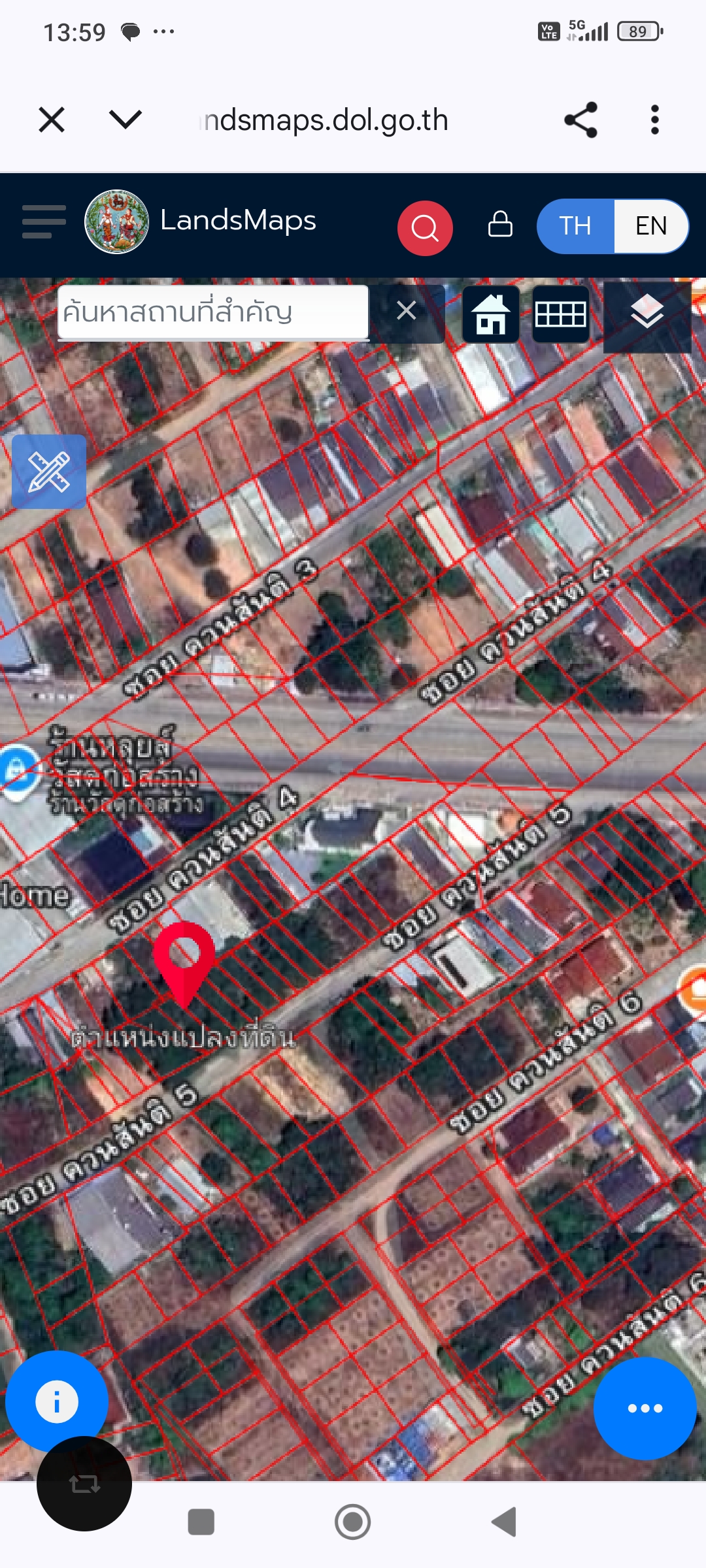Open the grid table tool
Image resolution: width=706 pixels, height=1568 pixels.
click(x=560, y=314)
